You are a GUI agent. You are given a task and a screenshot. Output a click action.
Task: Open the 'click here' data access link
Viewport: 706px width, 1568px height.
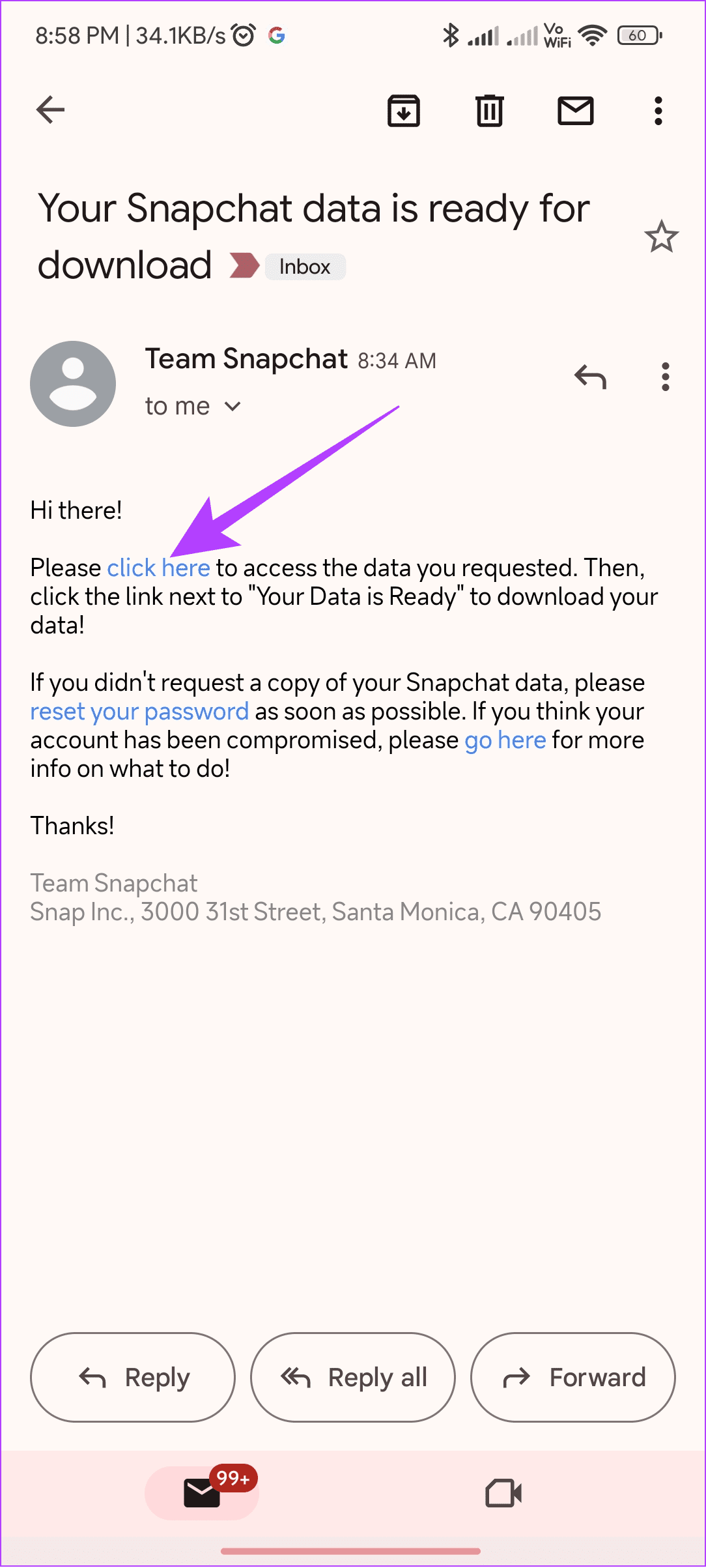[x=158, y=568]
